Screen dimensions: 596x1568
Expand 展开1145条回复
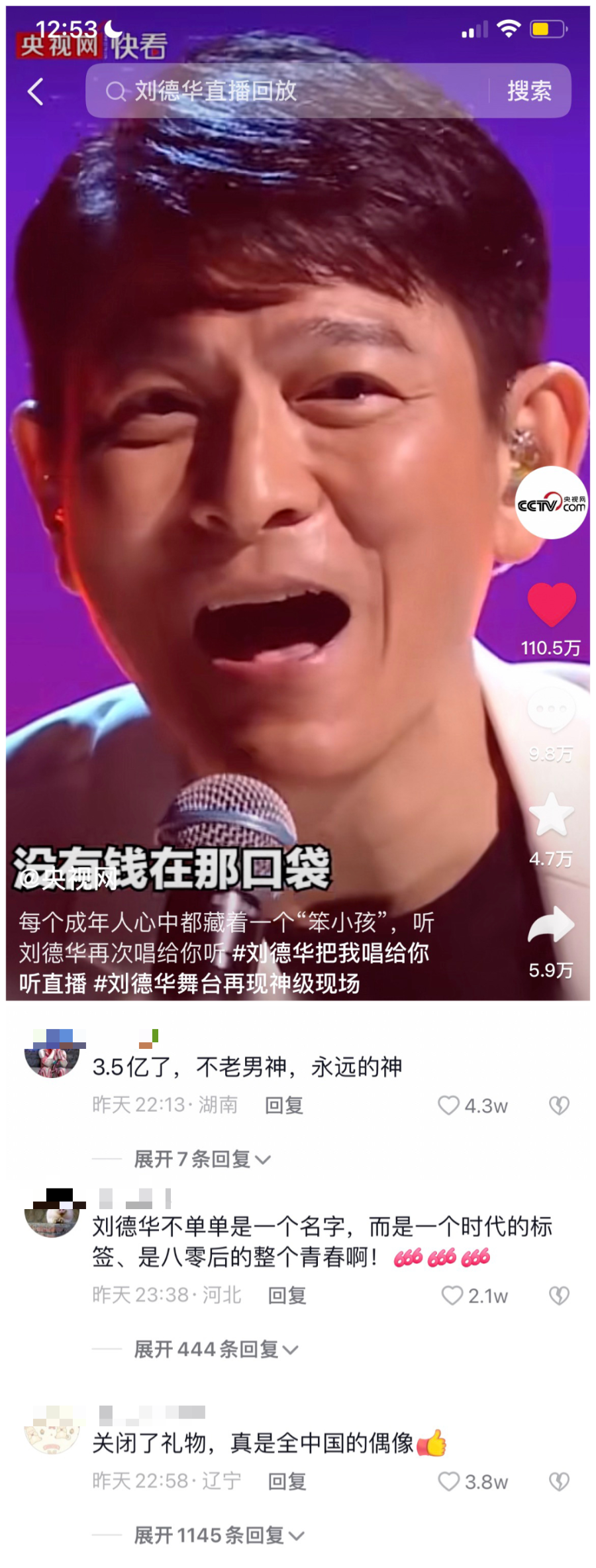219,1535
